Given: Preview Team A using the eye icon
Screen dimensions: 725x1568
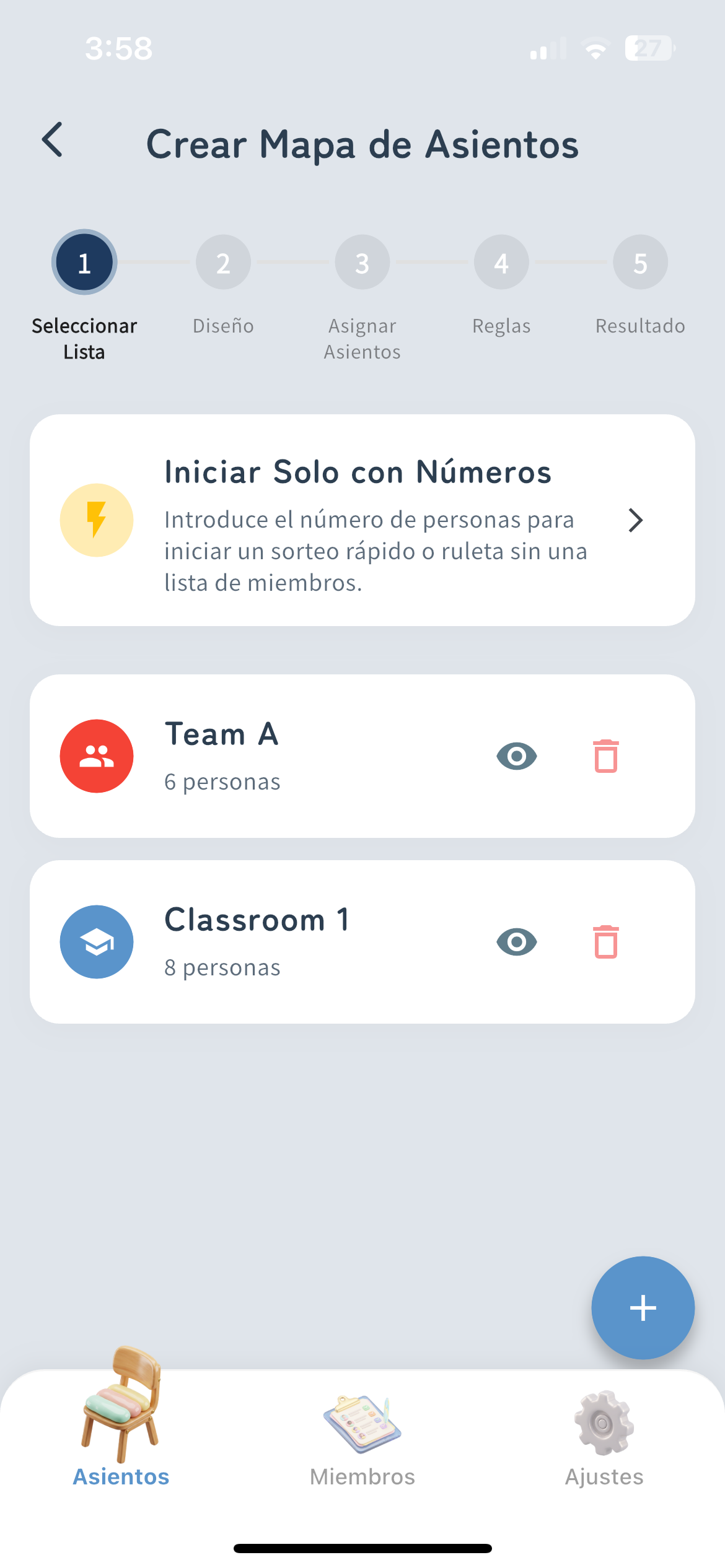Looking at the screenshot, I should 516,756.
